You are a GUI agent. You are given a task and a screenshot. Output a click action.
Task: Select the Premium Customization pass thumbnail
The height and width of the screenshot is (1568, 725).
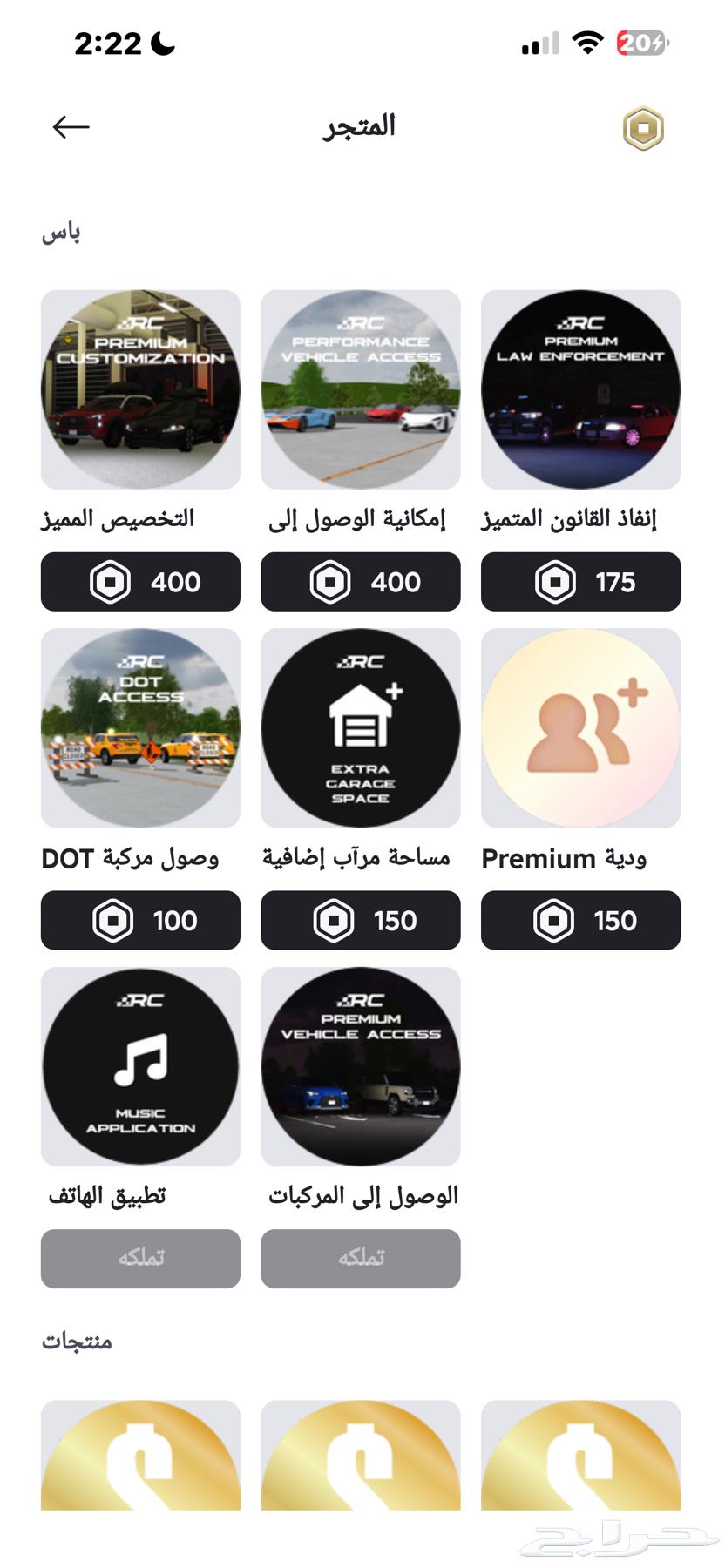click(139, 389)
